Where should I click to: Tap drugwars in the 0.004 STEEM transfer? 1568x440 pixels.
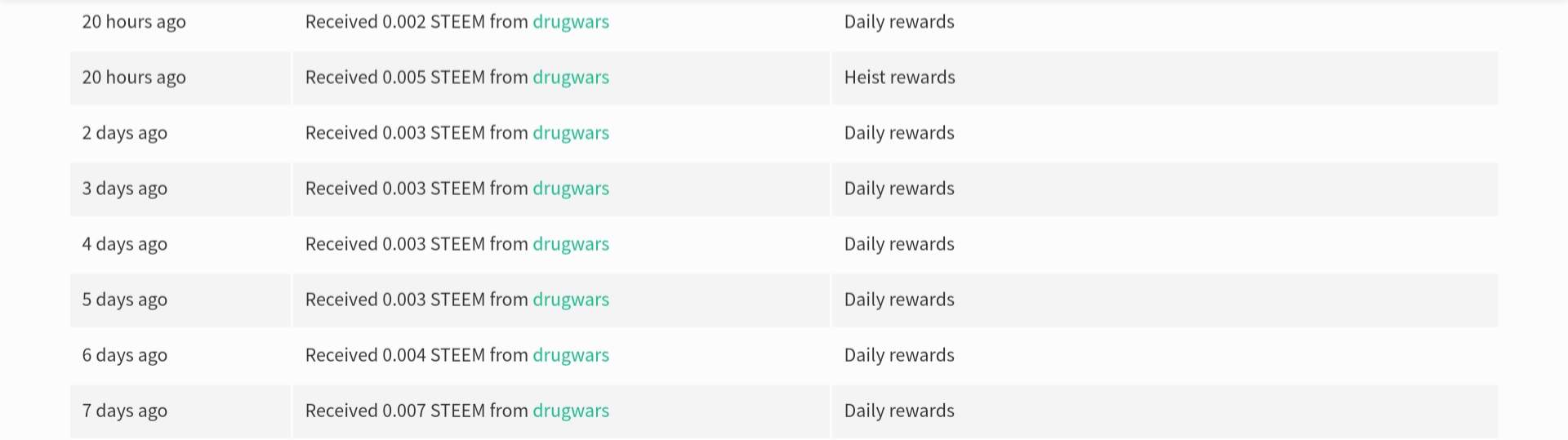570,355
